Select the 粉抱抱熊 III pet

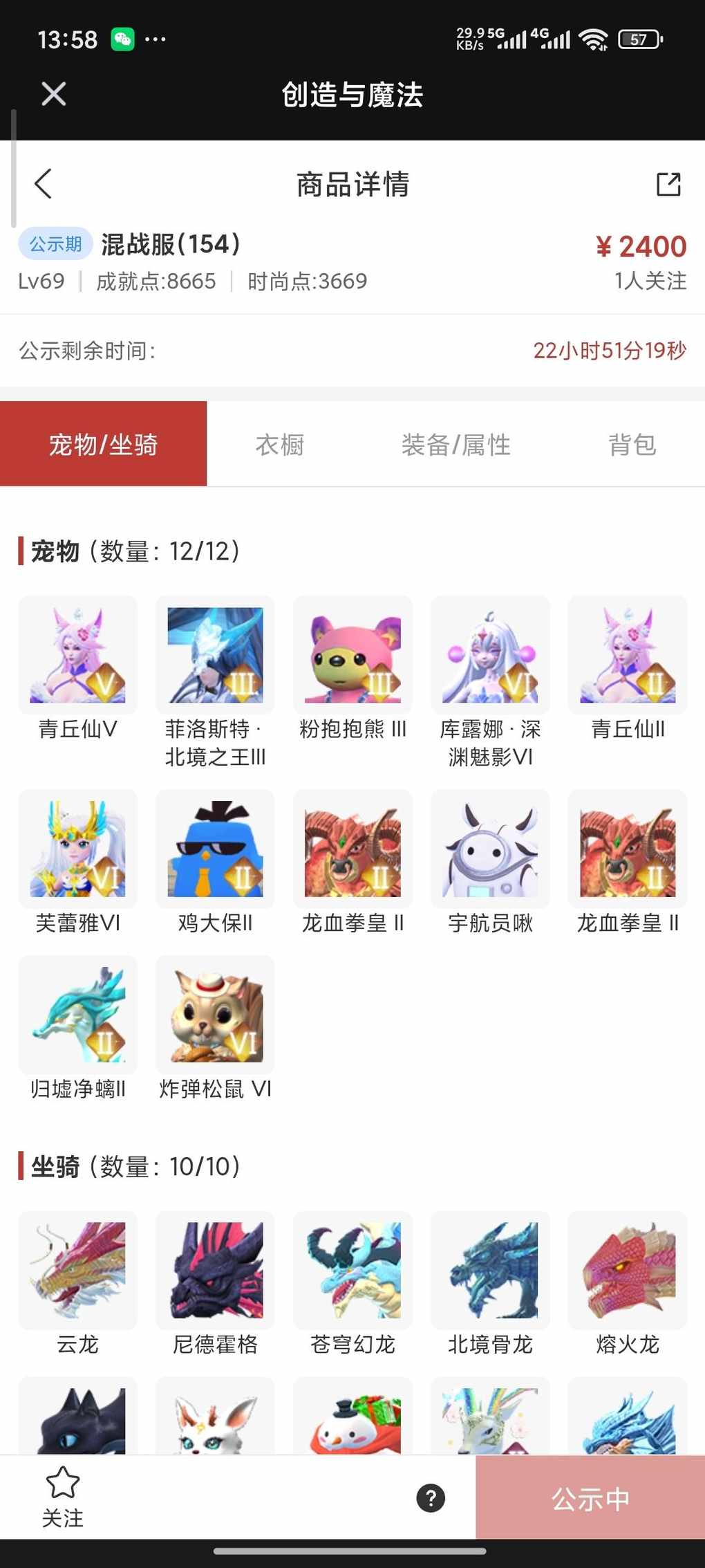pos(352,655)
